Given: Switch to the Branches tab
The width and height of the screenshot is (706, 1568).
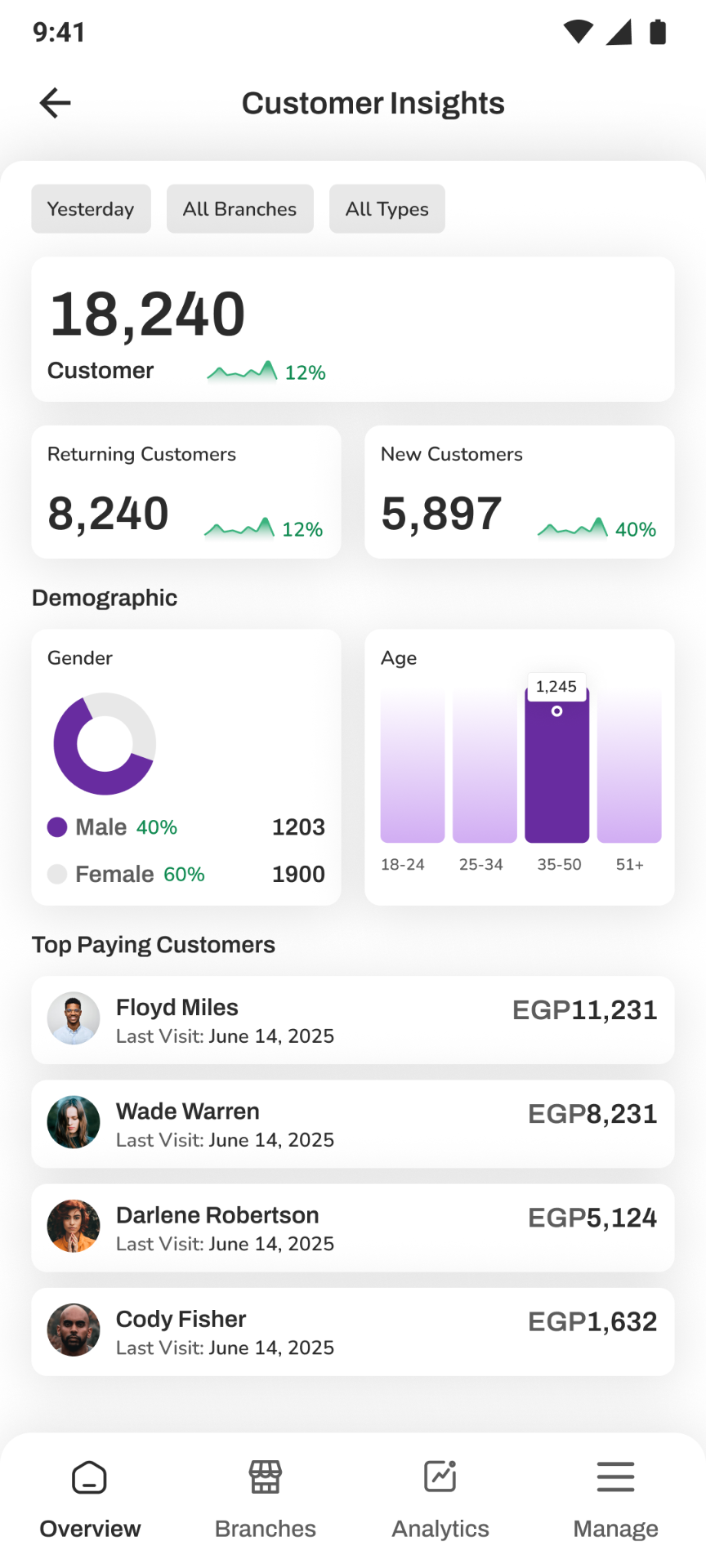Looking at the screenshot, I should (266, 1501).
